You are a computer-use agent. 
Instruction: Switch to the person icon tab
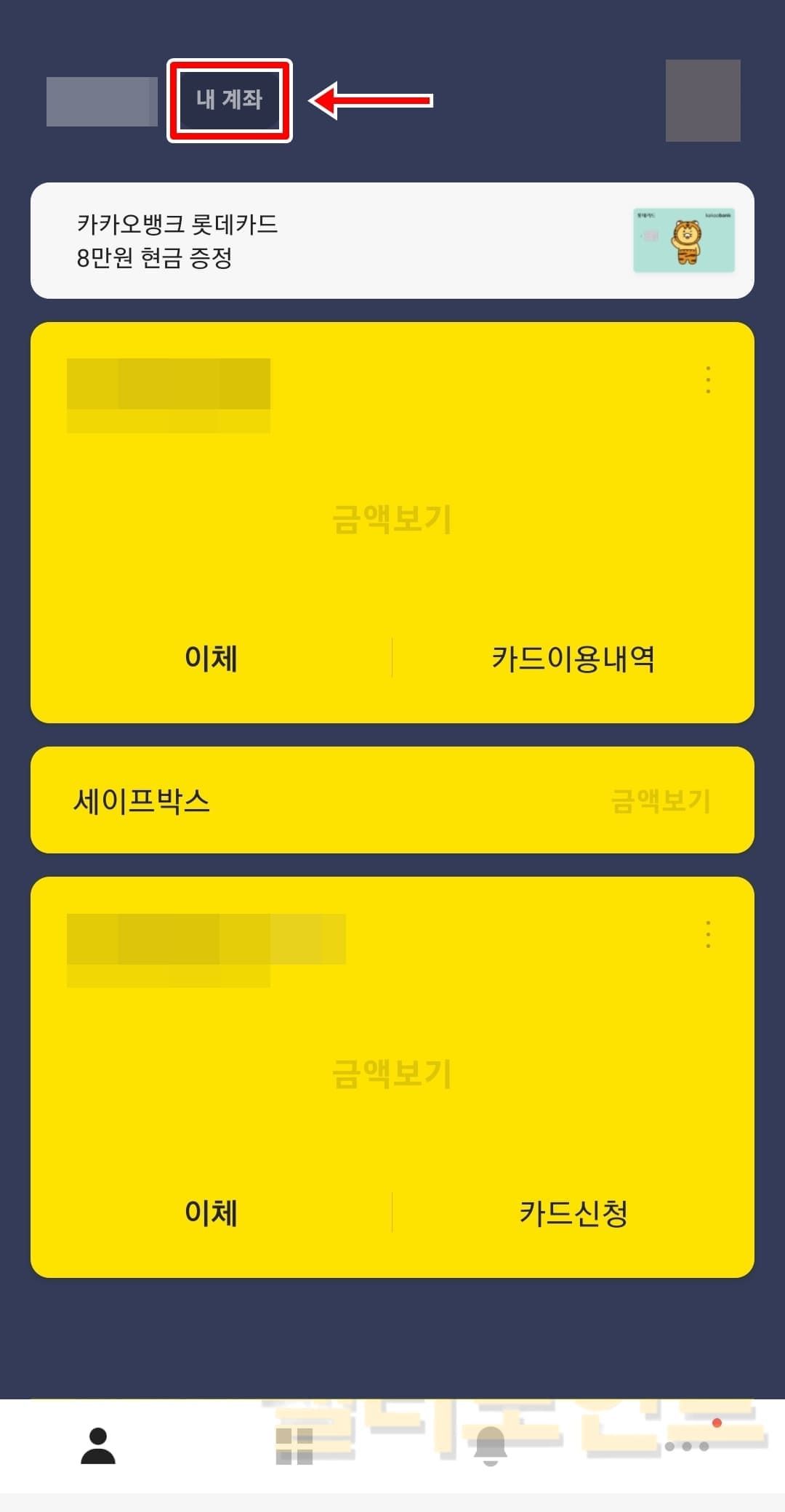tap(98, 1446)
